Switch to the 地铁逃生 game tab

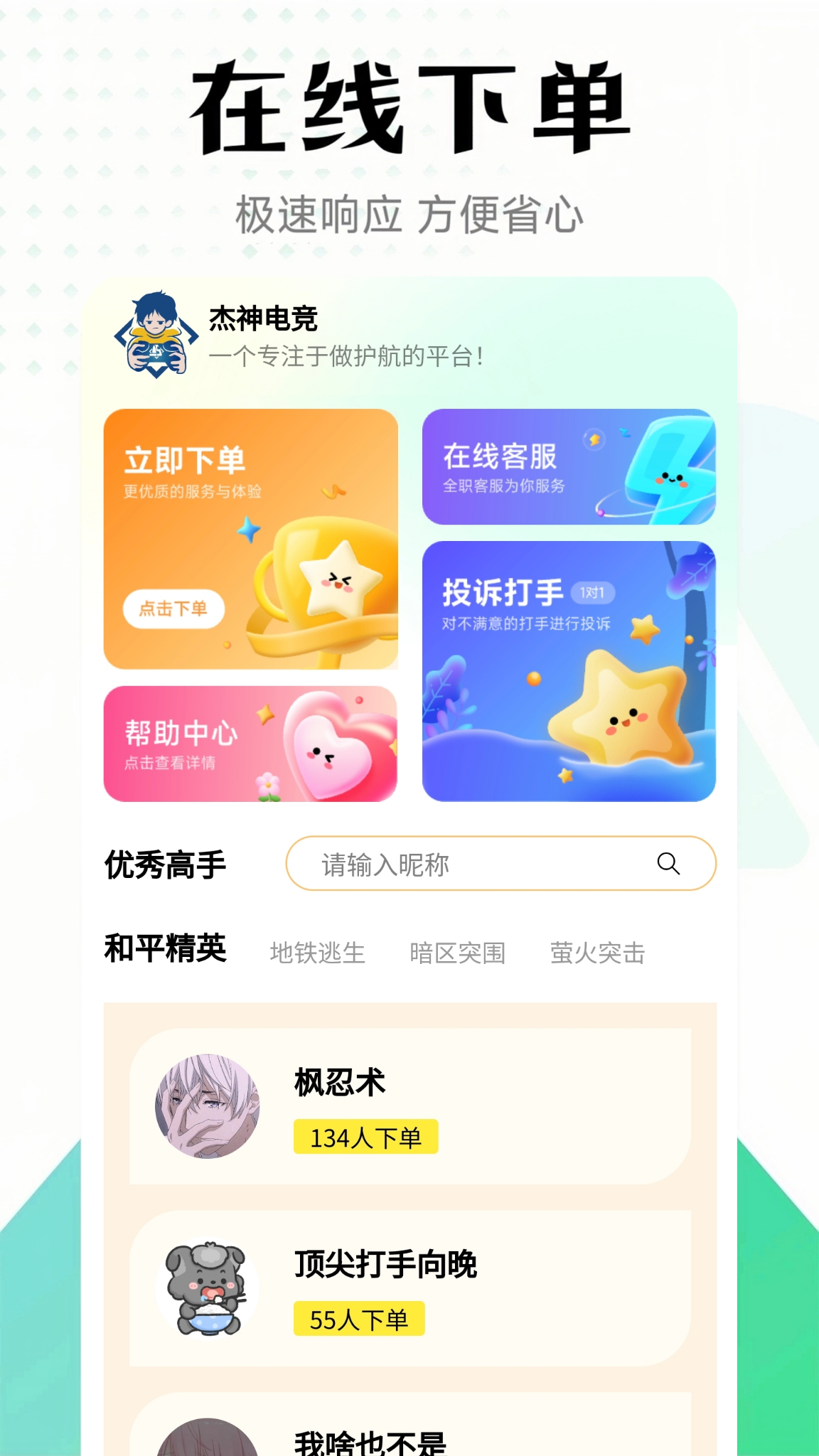(x=318, y=953)
